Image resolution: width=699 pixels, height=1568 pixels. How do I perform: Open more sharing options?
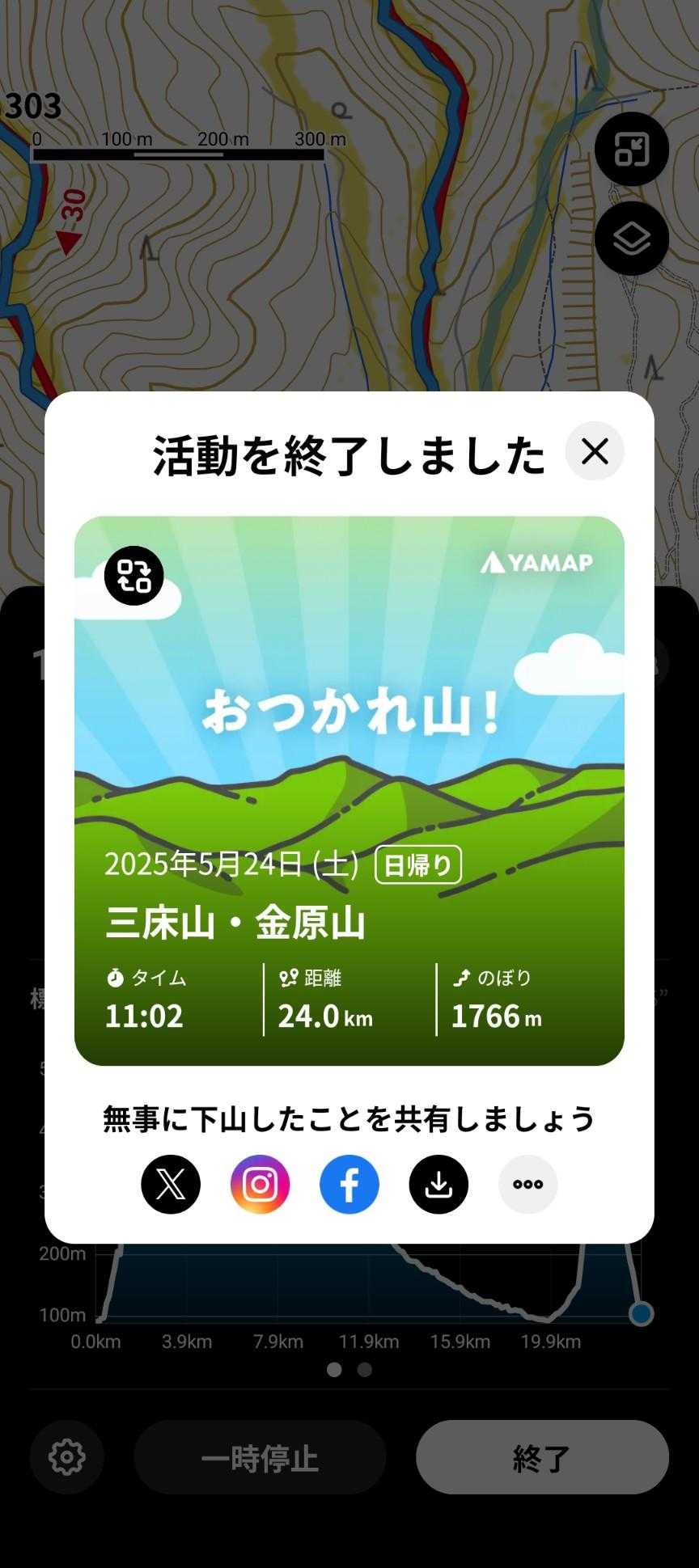point(527,1185)
